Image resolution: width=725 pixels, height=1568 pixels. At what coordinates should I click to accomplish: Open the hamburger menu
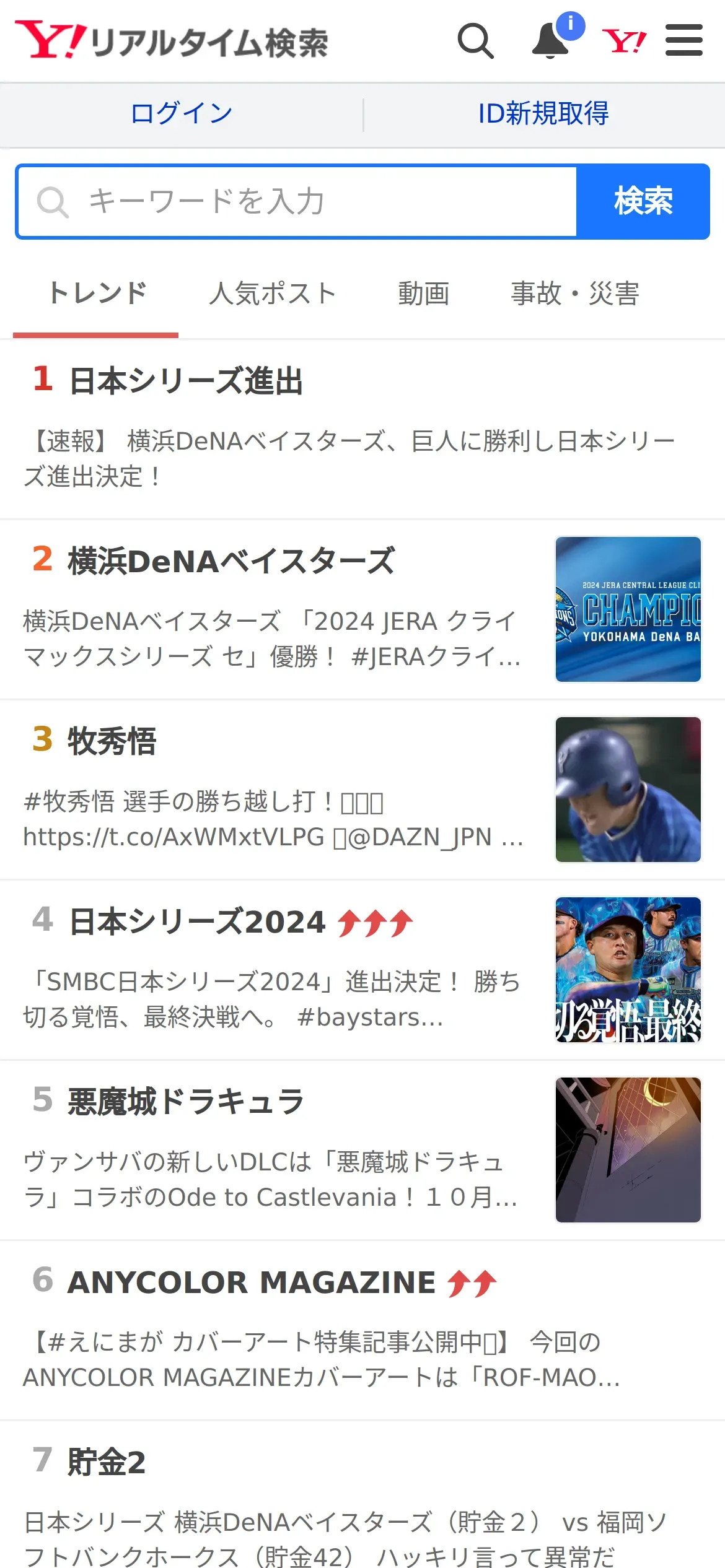(683, 41)
